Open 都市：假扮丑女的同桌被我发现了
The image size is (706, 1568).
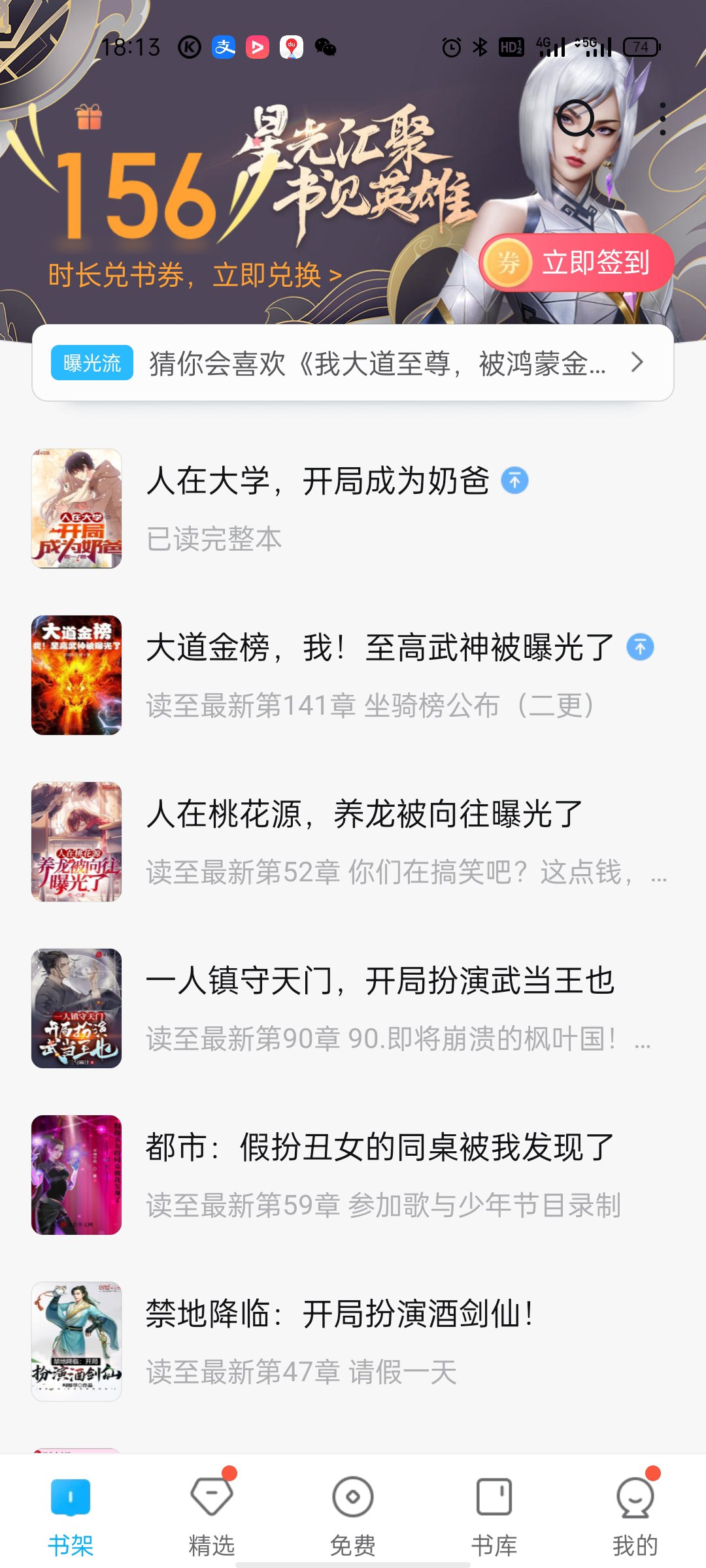pyautogui.click(x=379, y=1148)
